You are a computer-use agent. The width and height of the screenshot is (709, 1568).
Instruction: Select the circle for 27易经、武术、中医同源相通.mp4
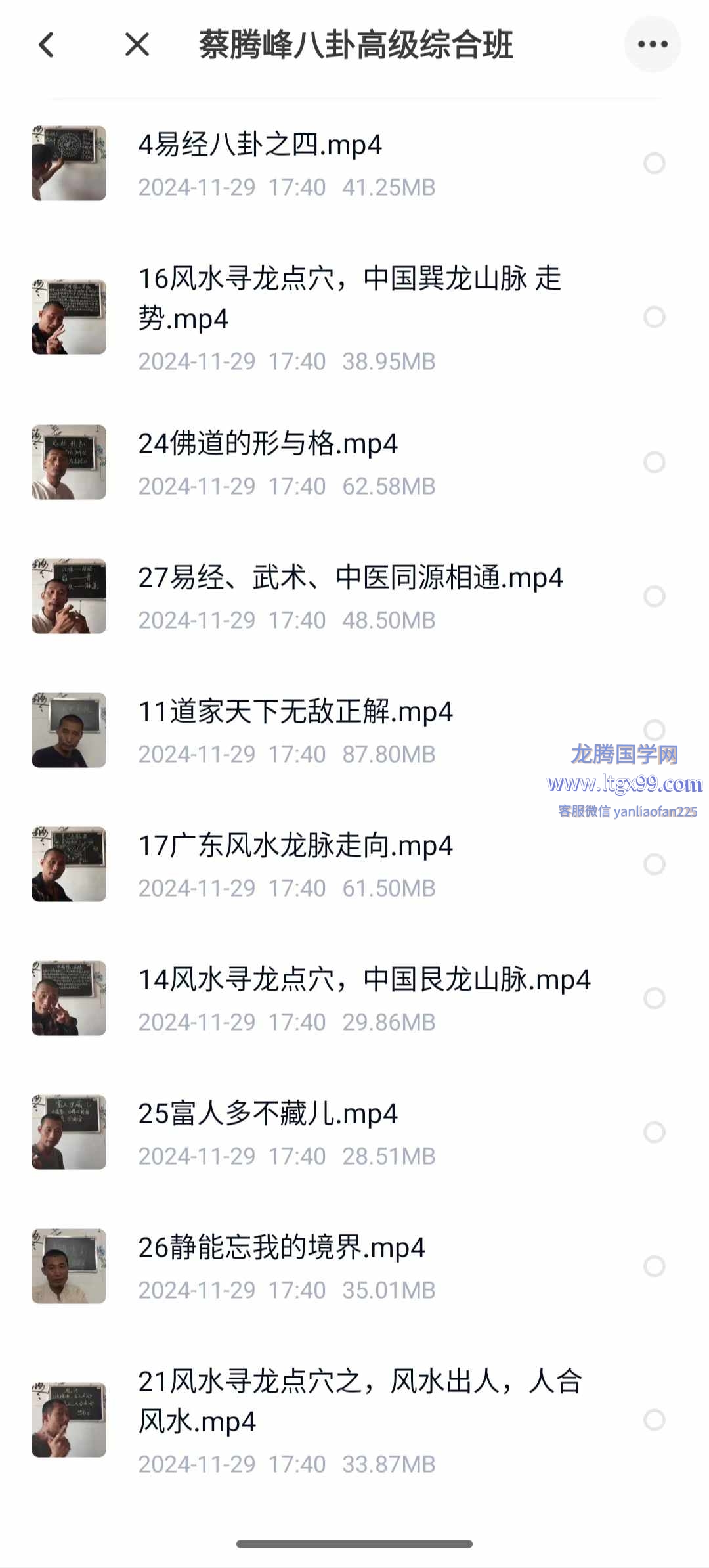point(654,596)
